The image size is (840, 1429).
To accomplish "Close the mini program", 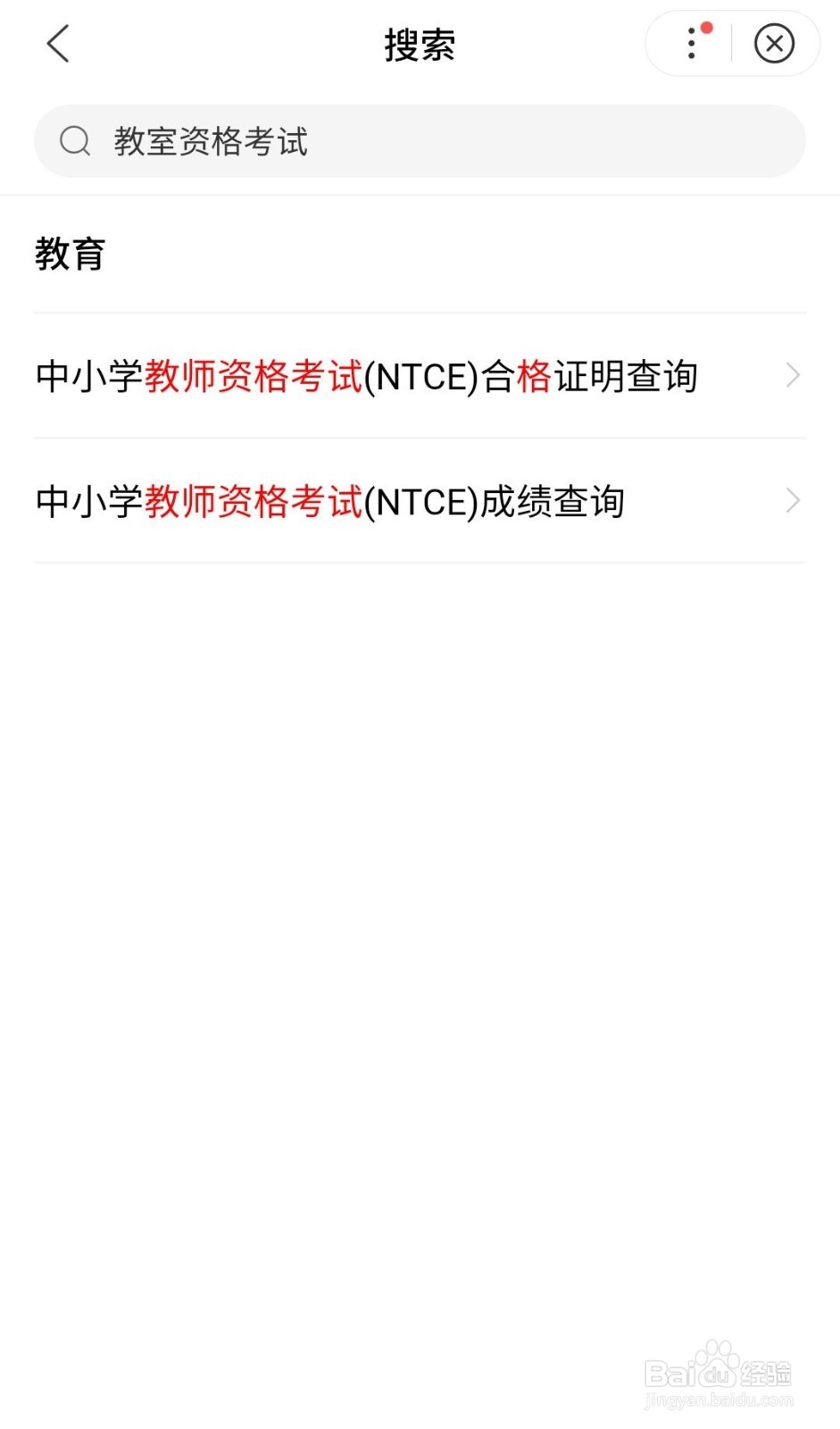I will [x=774, y=44].
